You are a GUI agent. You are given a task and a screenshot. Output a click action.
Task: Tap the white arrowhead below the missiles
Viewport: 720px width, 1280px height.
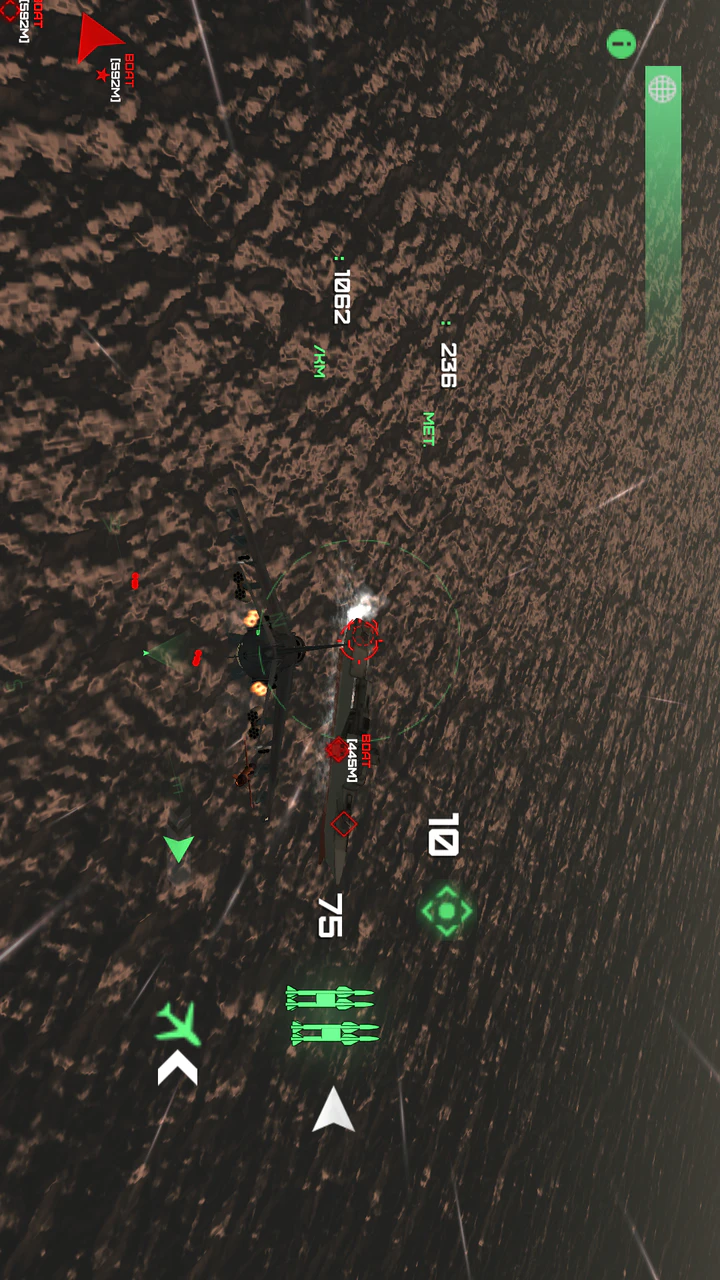click(x=334, y=1111)
